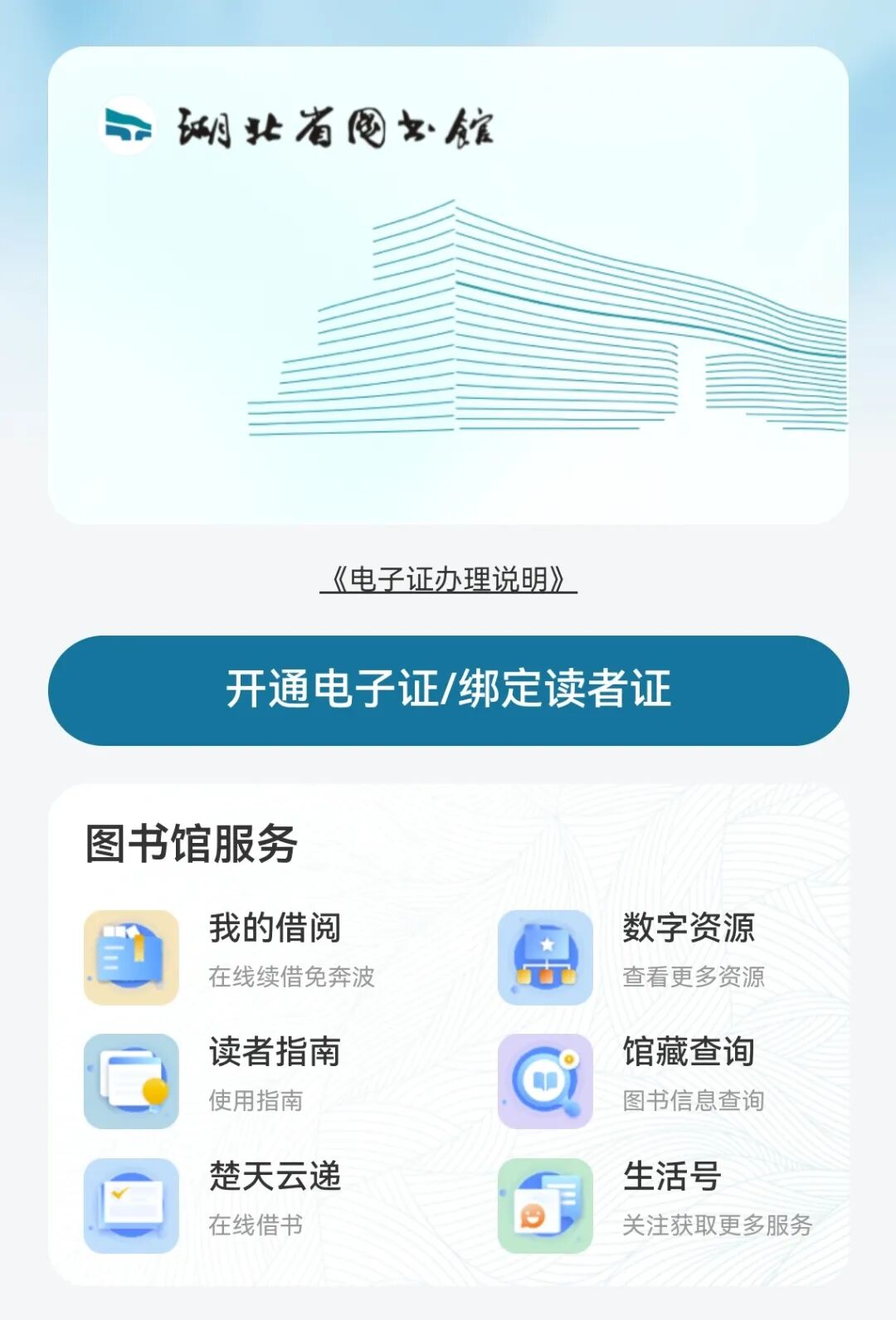This screenshot has width=896, height=1320.
Task: Tap the 使用指南 text under 读者指南
Action: [x=256, y=1103]
